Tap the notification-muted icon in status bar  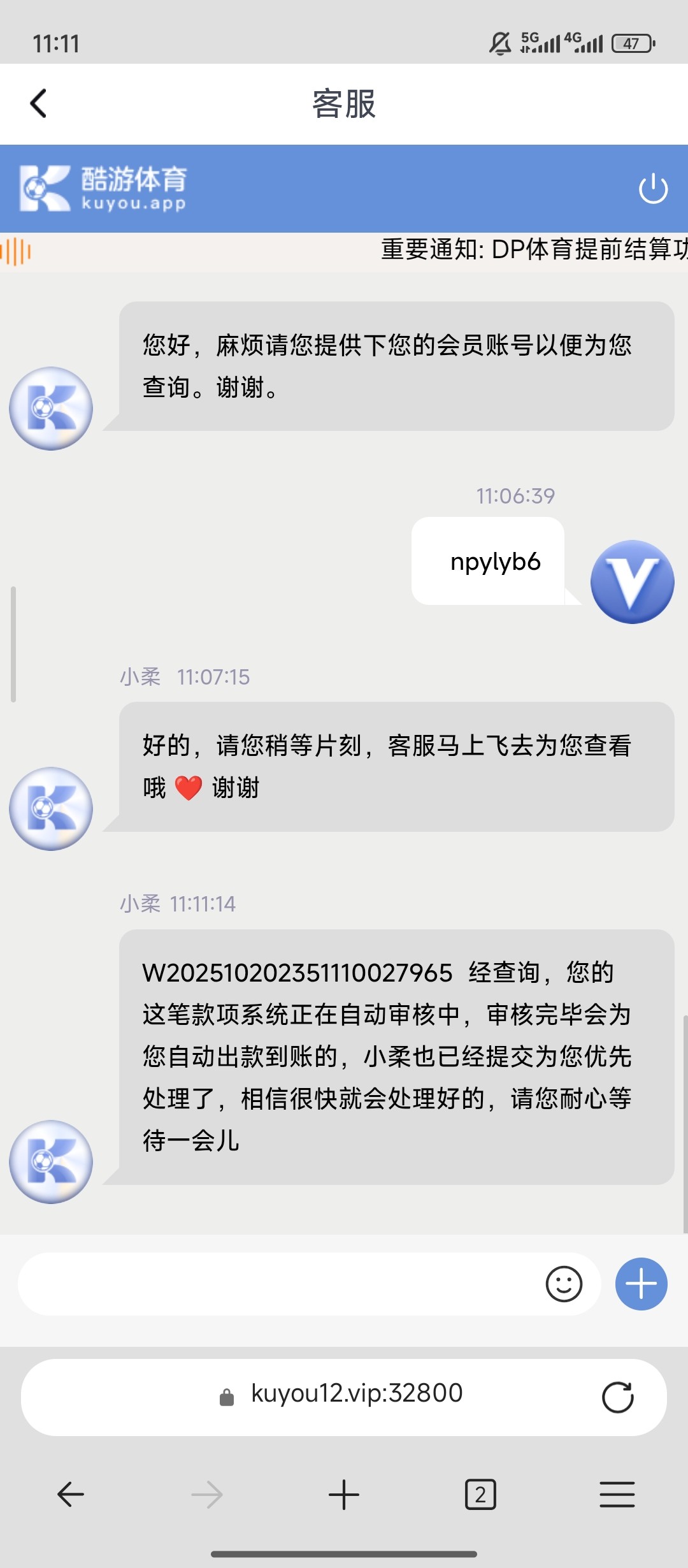point(499,43)
